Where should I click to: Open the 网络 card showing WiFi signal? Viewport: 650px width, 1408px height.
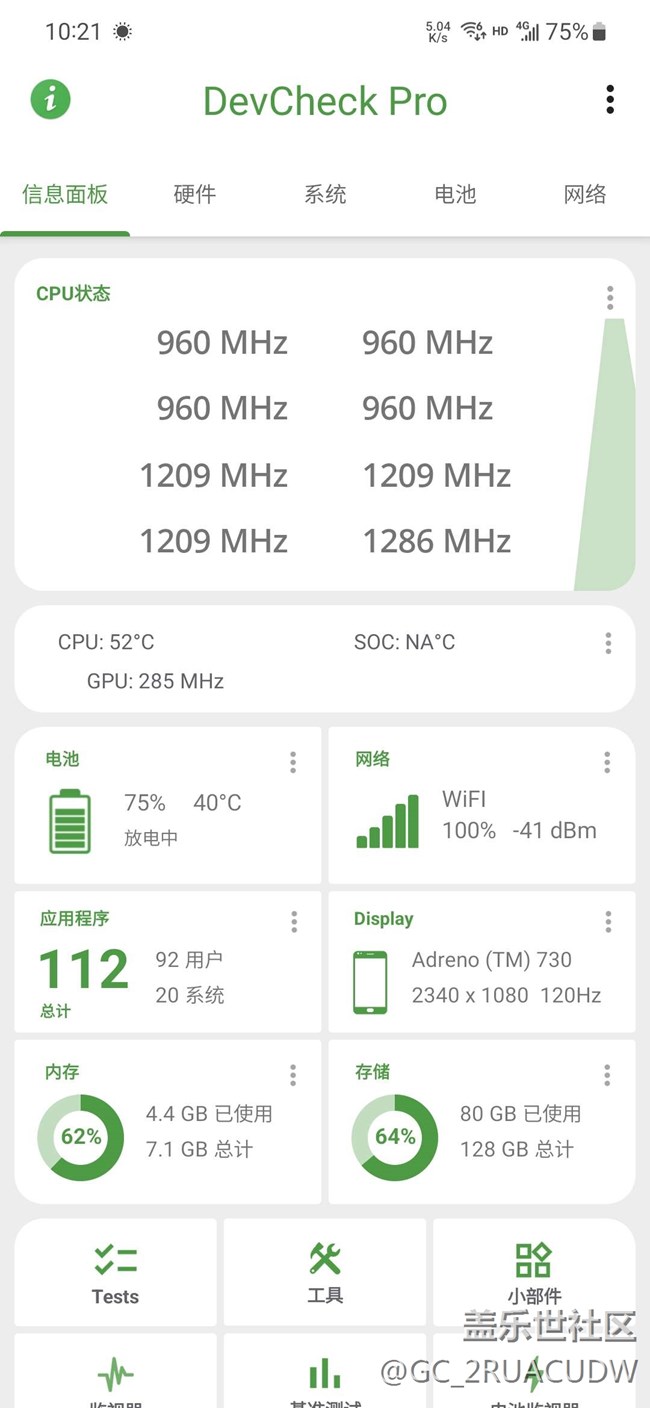point(480,815)
